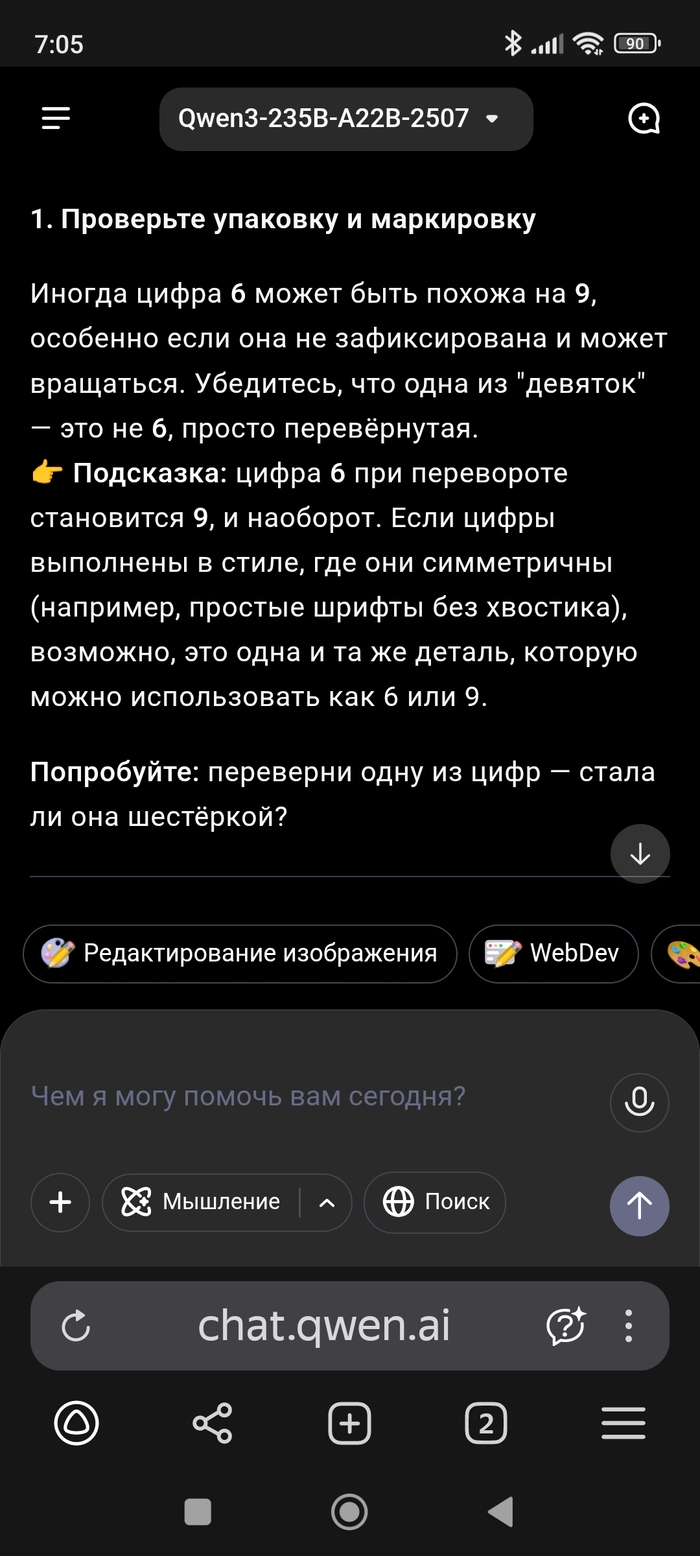Focus the message field Чем я могу помочь
The image size is (700, 1556).
pos(300,1096)
